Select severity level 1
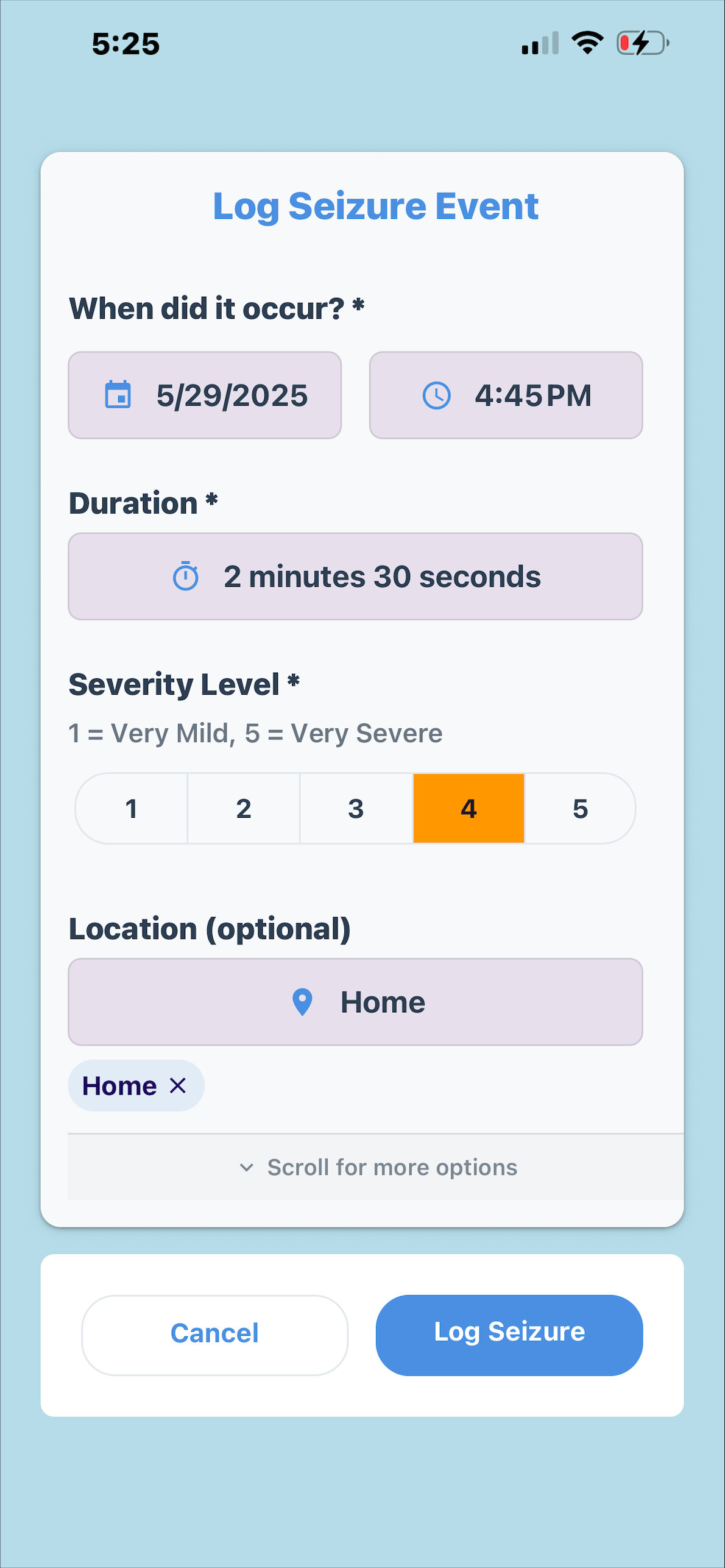This screenshot has width=725, height=1568. [x=132, y=809]
